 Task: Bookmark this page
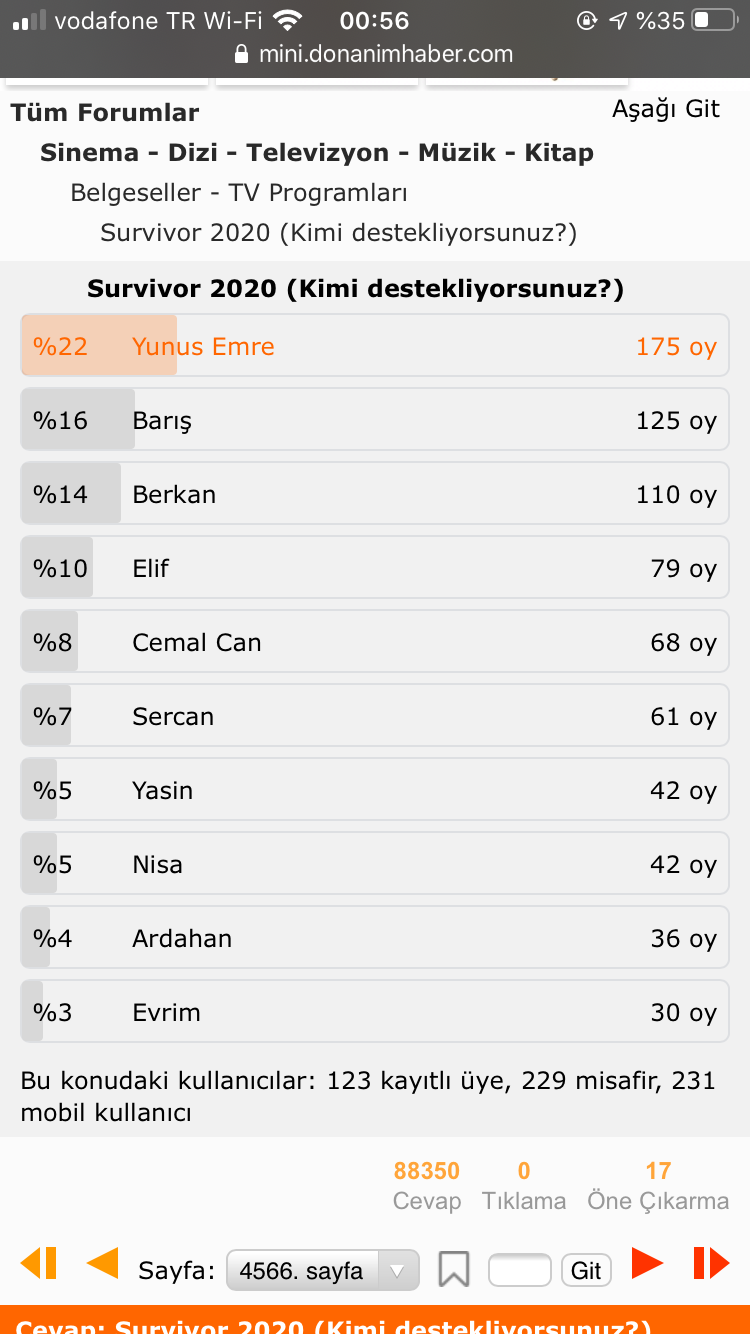[x=454, y=1270]
